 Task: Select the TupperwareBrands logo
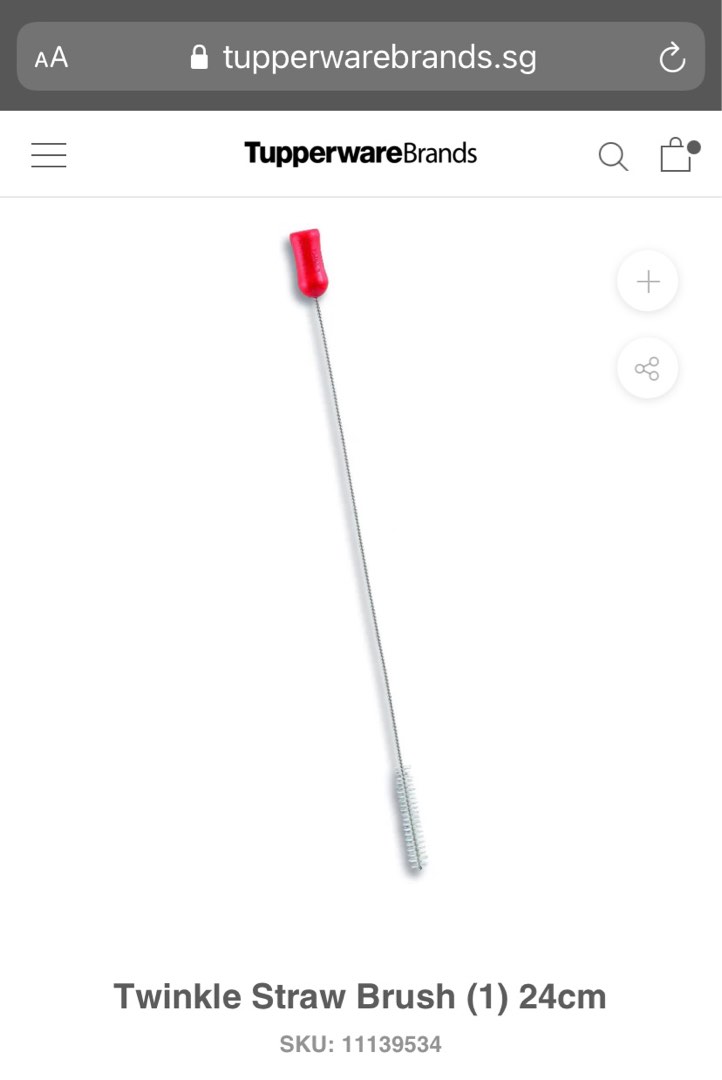[360, 153]
